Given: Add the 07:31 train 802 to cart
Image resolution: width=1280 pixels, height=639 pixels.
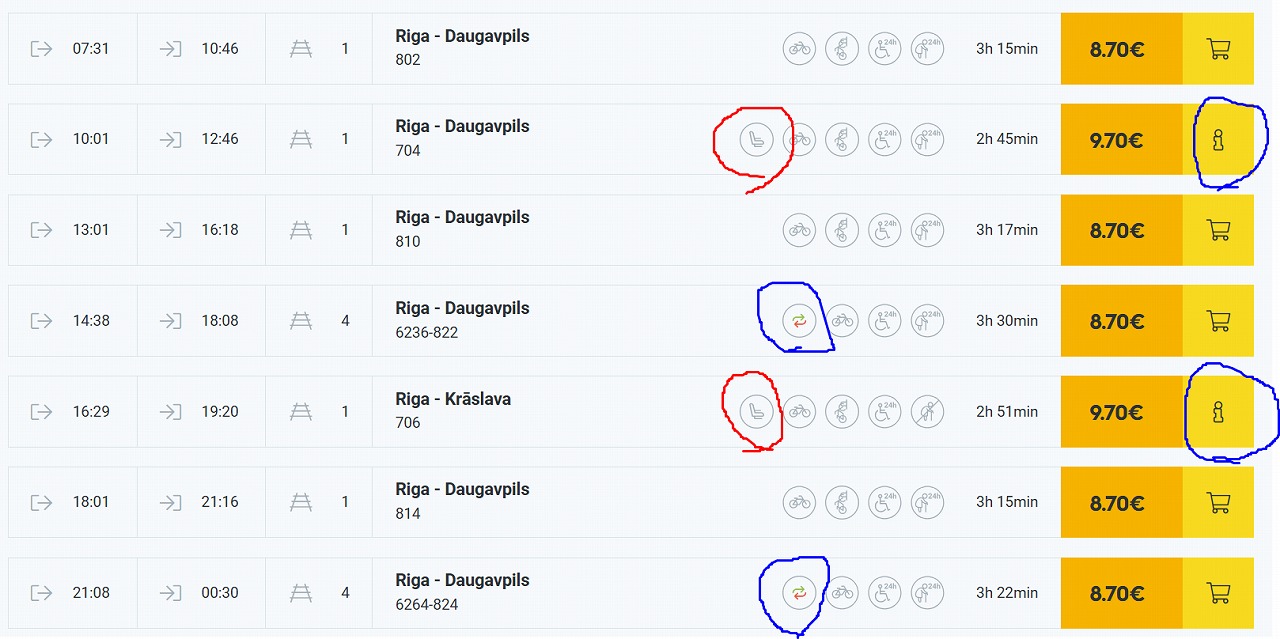Looking at the screenshot, I should (x=1218, y=48).
